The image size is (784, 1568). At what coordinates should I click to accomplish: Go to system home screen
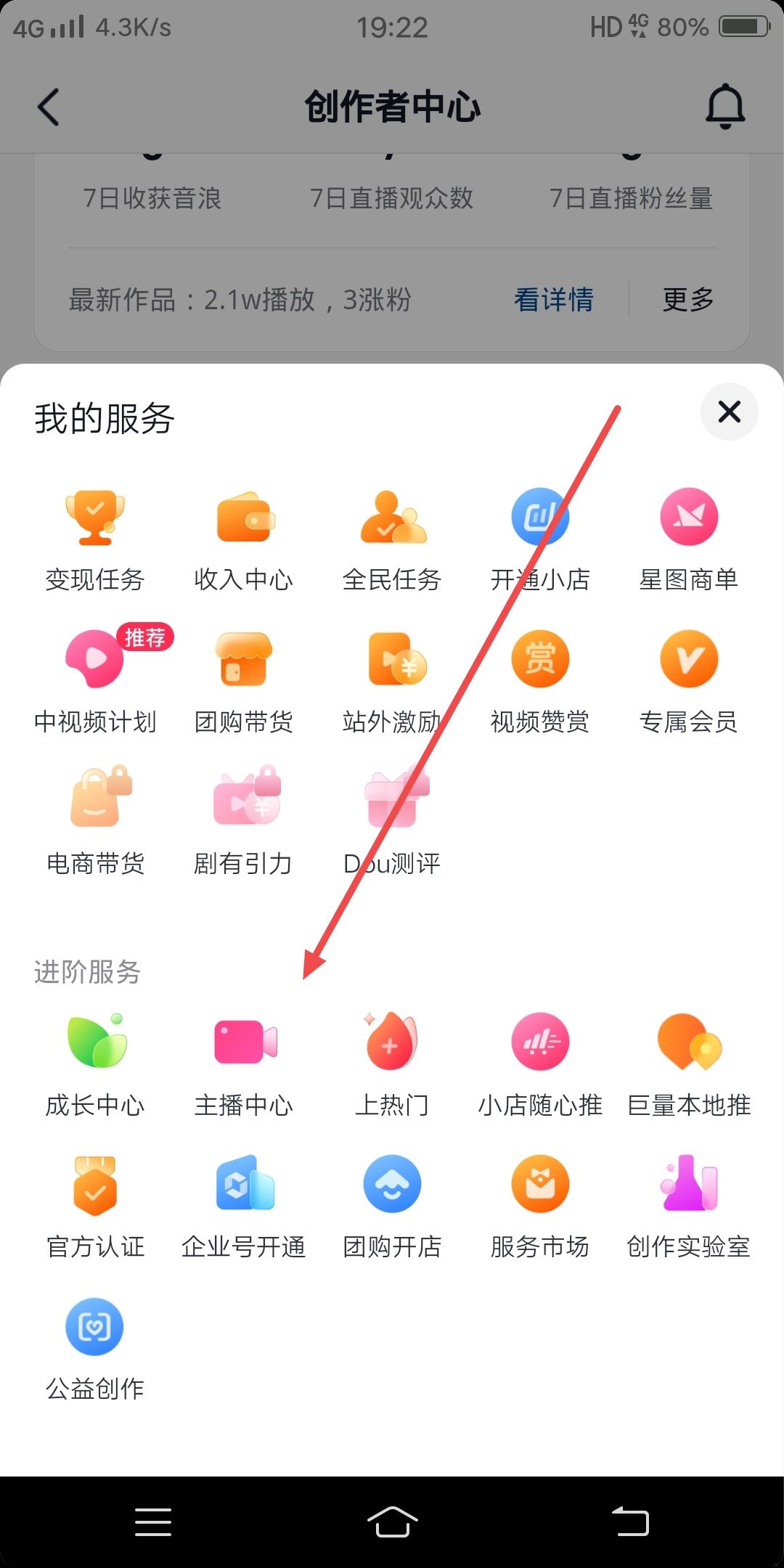tap(392, 1521)
